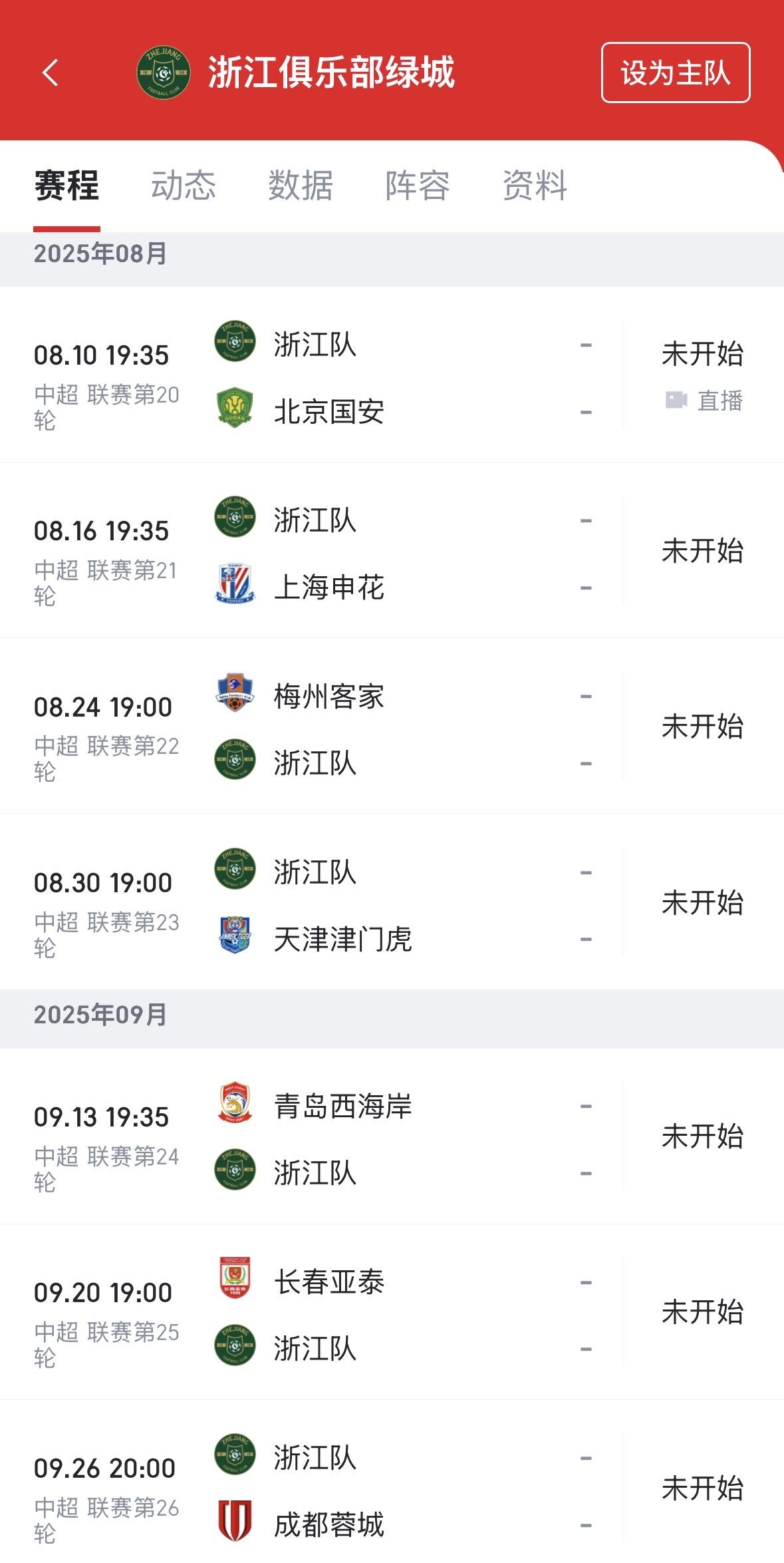The width and height of the screenshot is (784, 1563).
Task: Open the 青岛西海岸 vs 浙江队 match
Action: pyautogui.click(x=392, y=1136)
